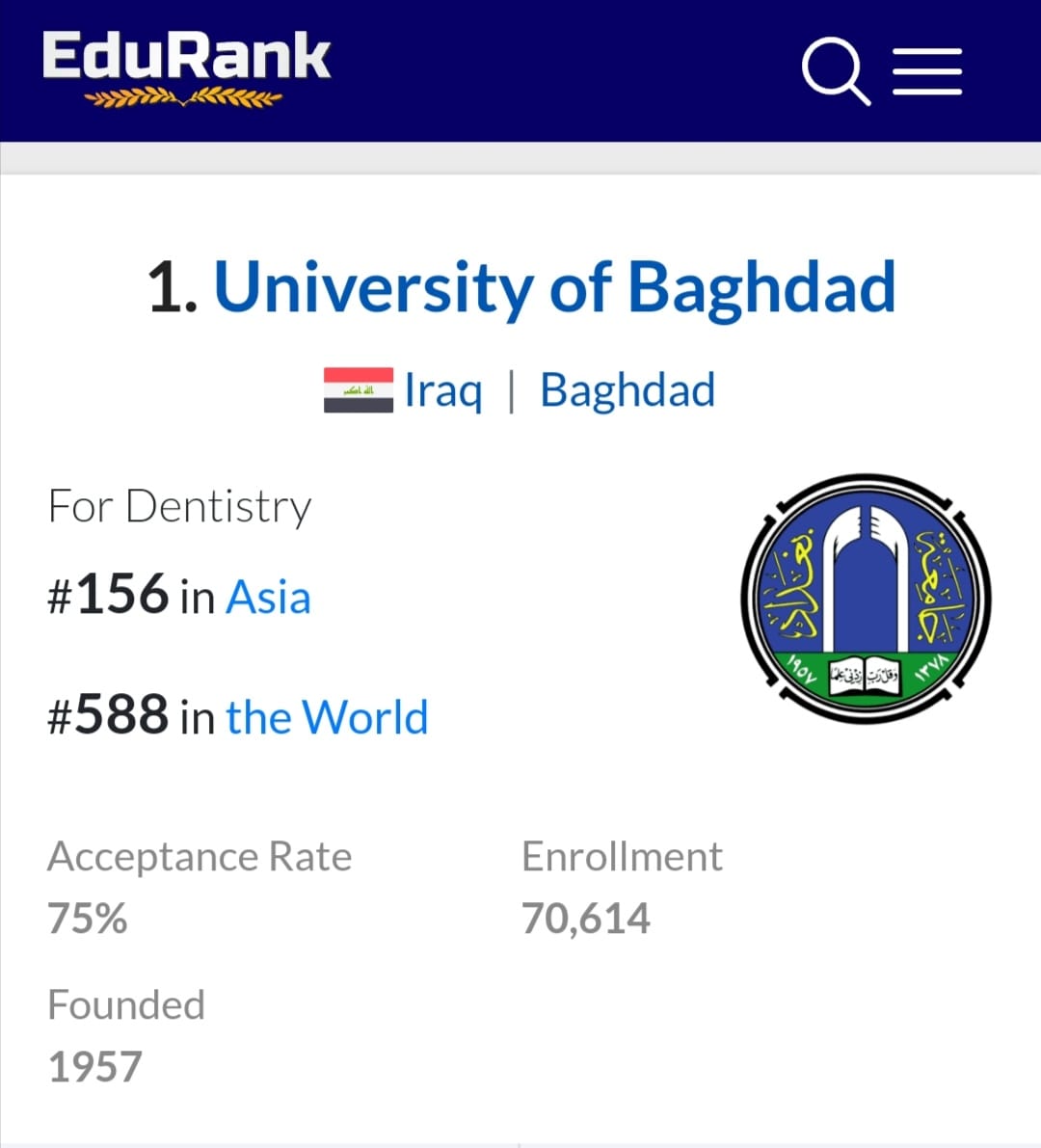1041x1148 pixels.
Task: Open the Baghdad city link
Action: [x=627, y=390]
